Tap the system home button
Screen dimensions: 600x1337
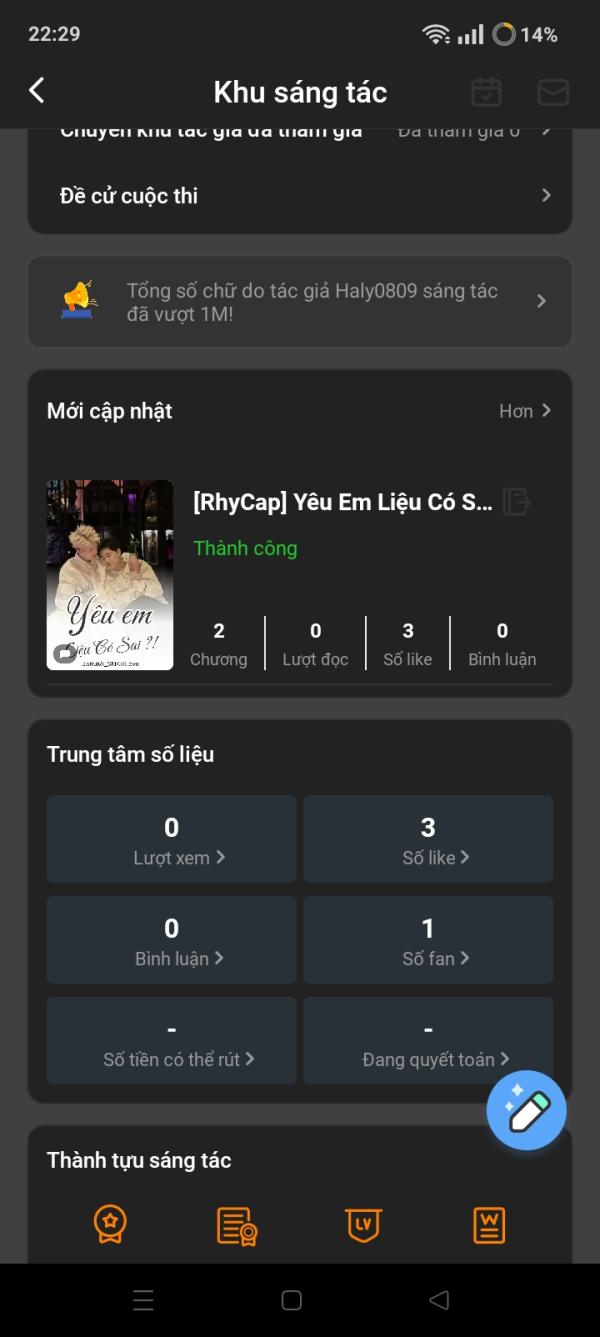pos(291,1300)
